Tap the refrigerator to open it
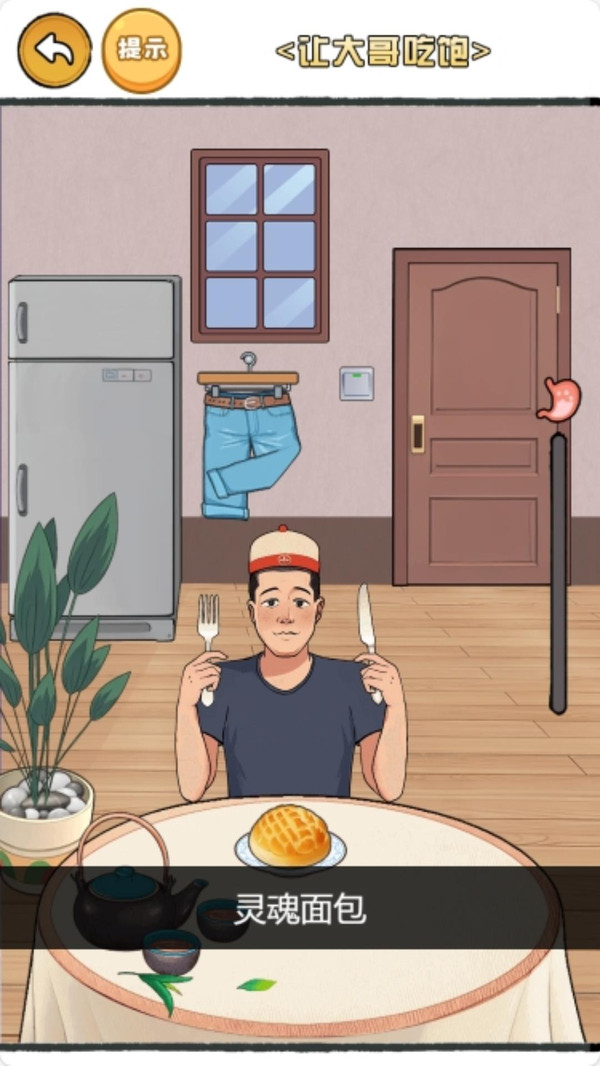The width and height of the screenshot is (600, 1066). [95, 450]
